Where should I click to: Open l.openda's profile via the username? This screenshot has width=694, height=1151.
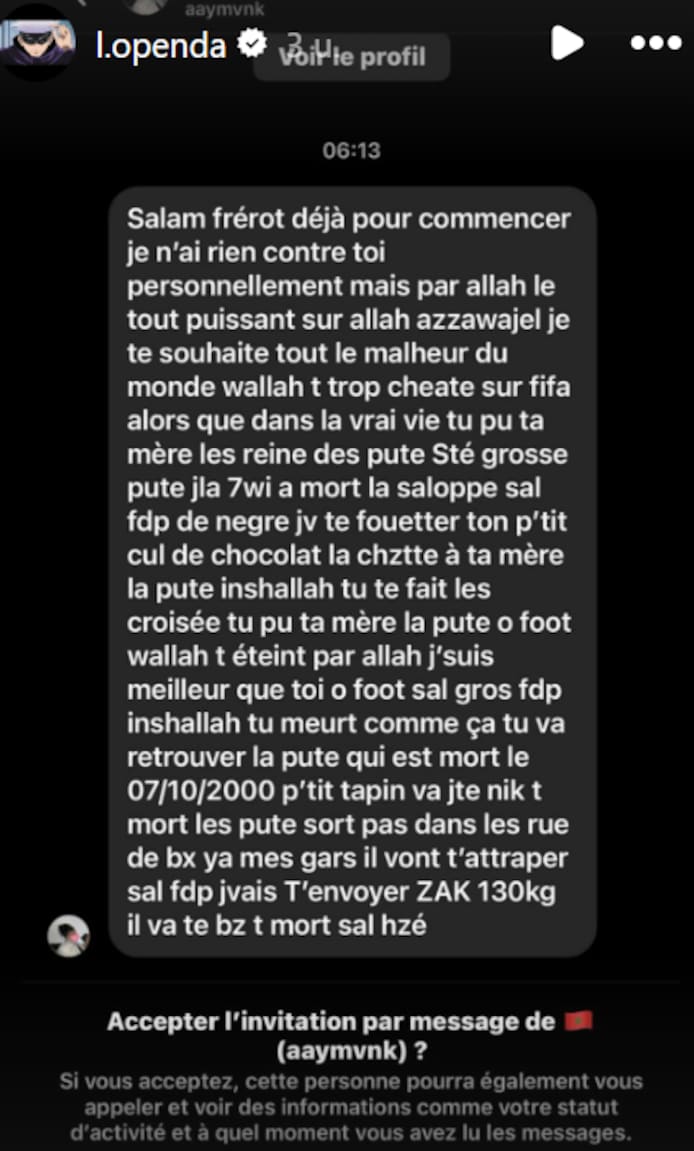click(x=160, y=46)
